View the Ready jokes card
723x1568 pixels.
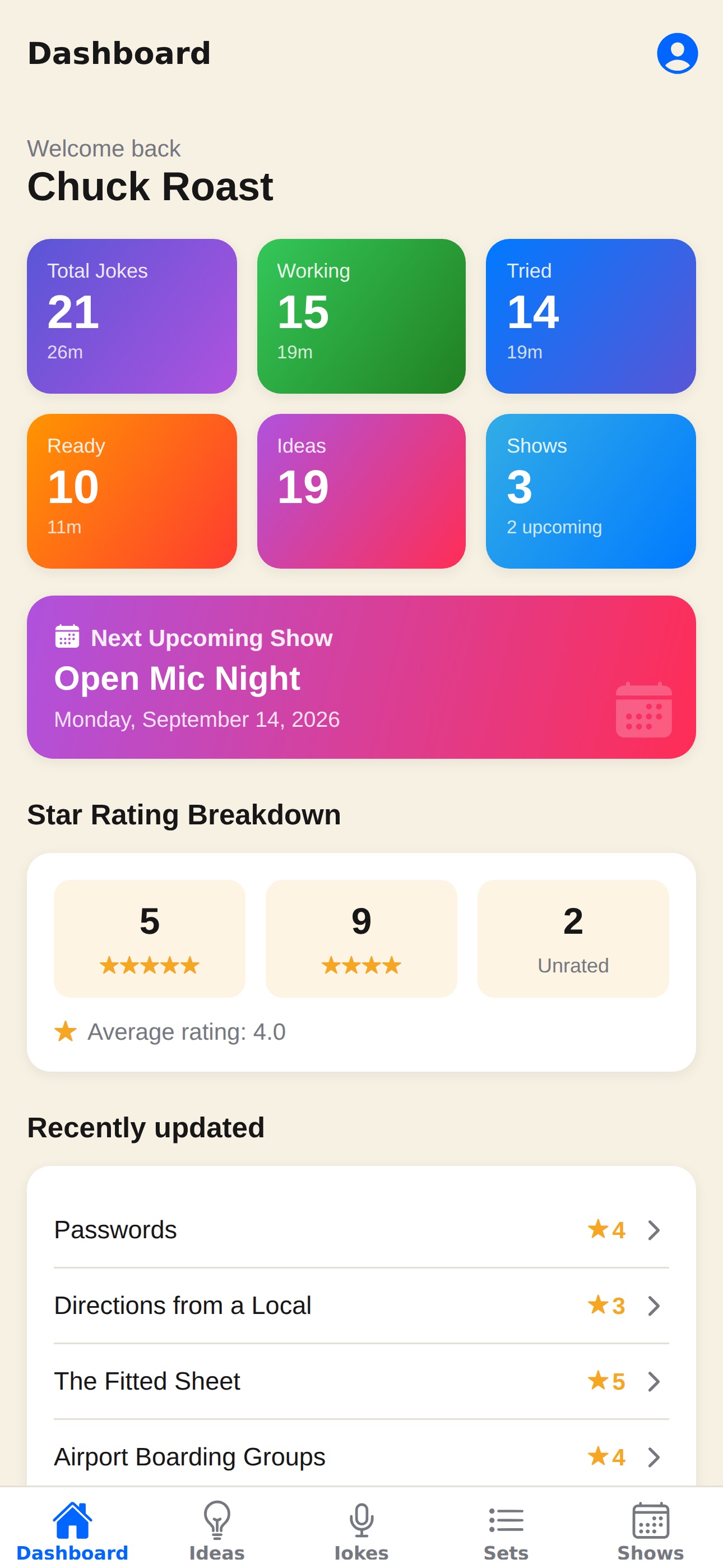point(132,491)
